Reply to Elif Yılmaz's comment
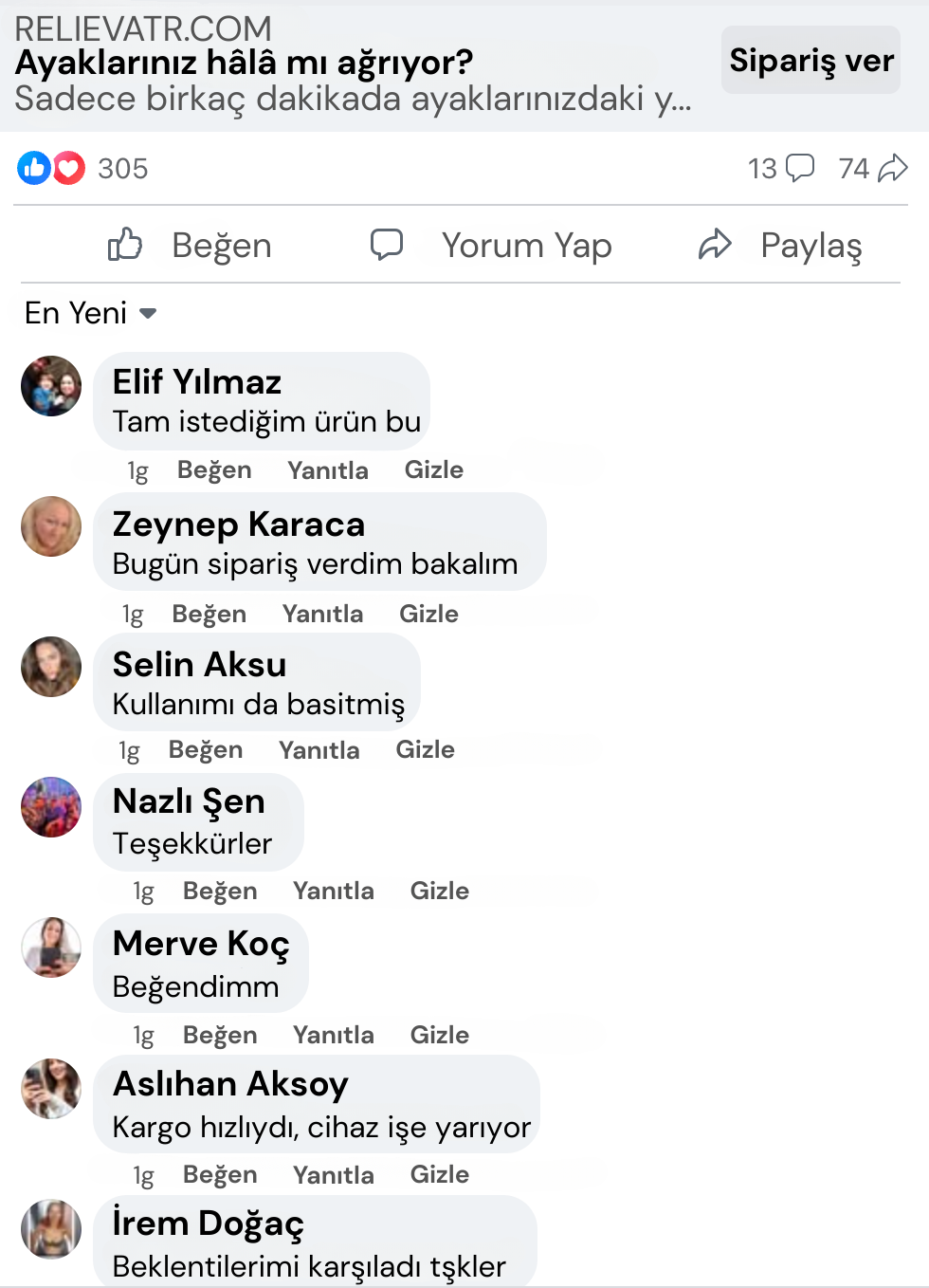929x1288 pixels. (328, 470)
